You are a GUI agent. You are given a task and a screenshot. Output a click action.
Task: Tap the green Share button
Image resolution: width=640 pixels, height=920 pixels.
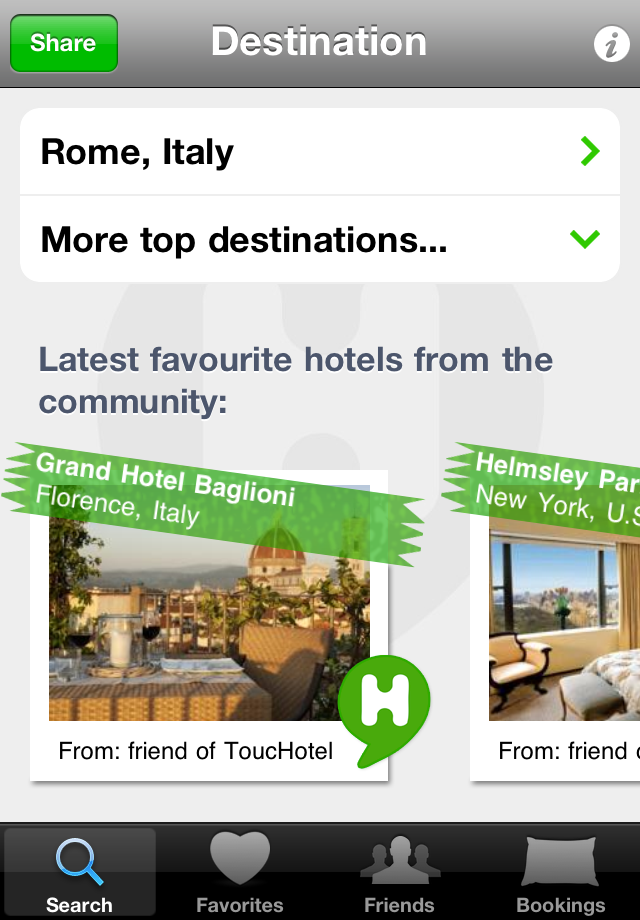tap(63, 43)
